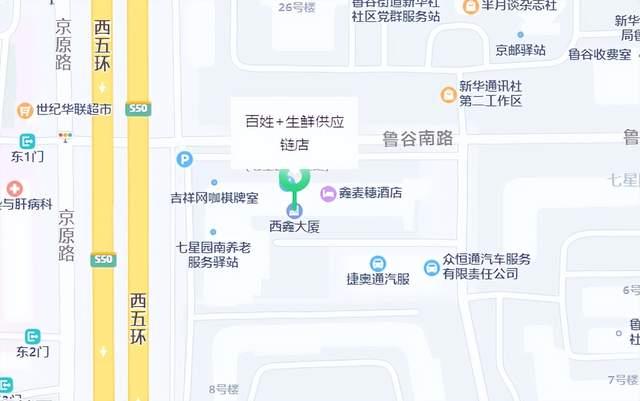640x401 pixels.
Task: Open the 鑫麦穗酒店 hotel marker
Action: [328, 192]
